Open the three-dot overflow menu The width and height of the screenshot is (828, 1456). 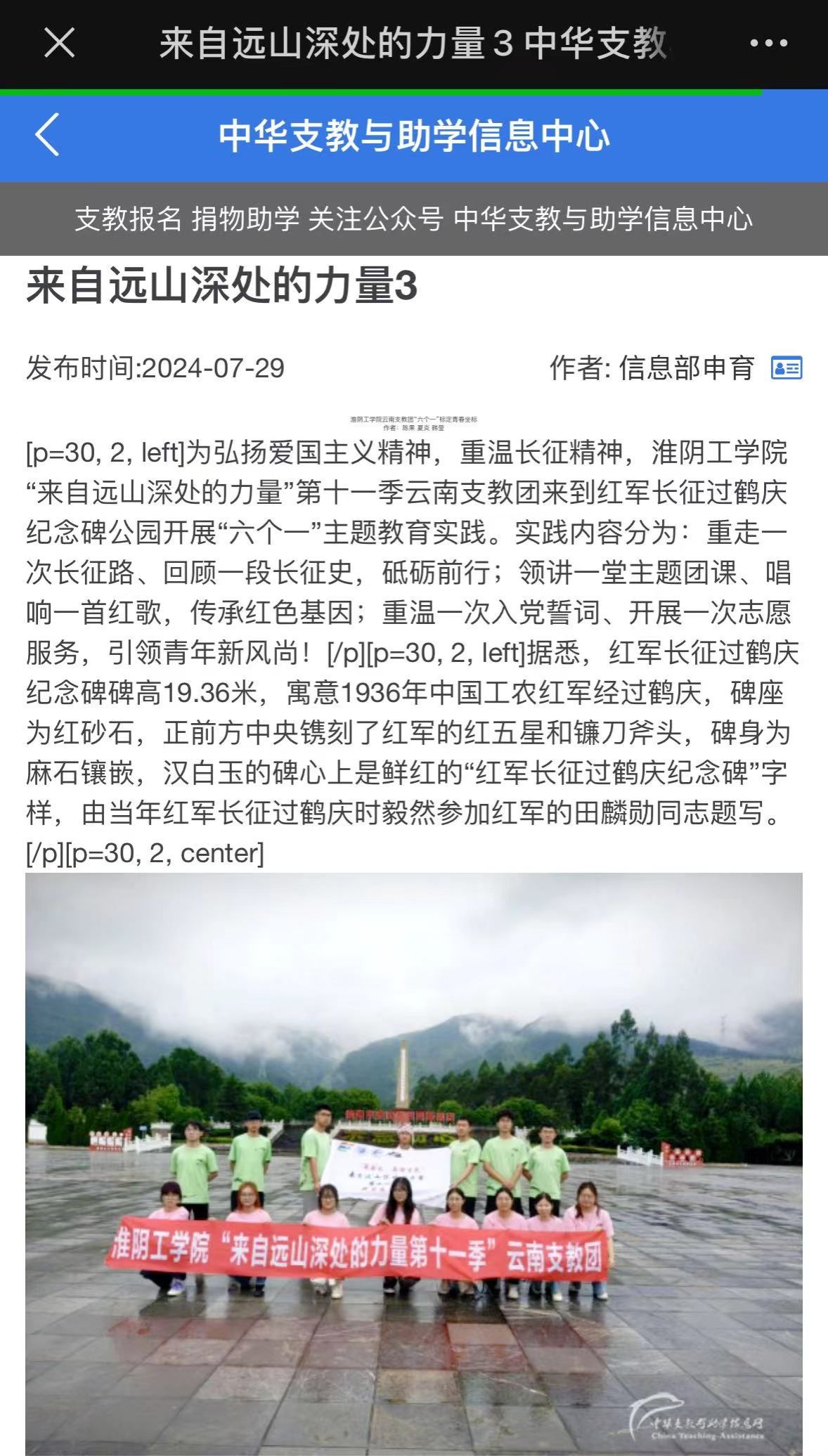pos(768,43)
